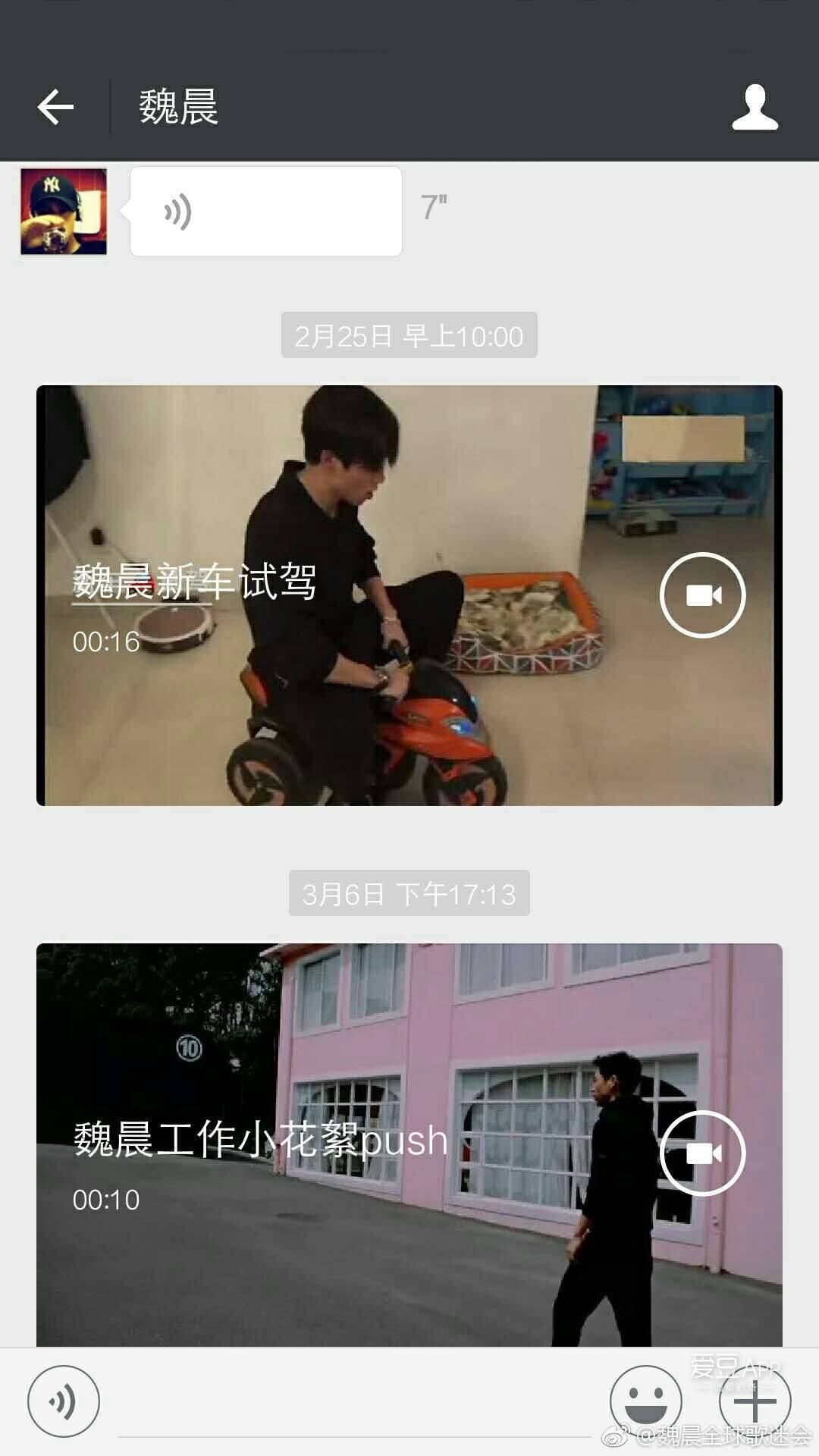Open the plus attachment menu
The height and width of the screenshot is (1456, 819).
coord(755,1401)
